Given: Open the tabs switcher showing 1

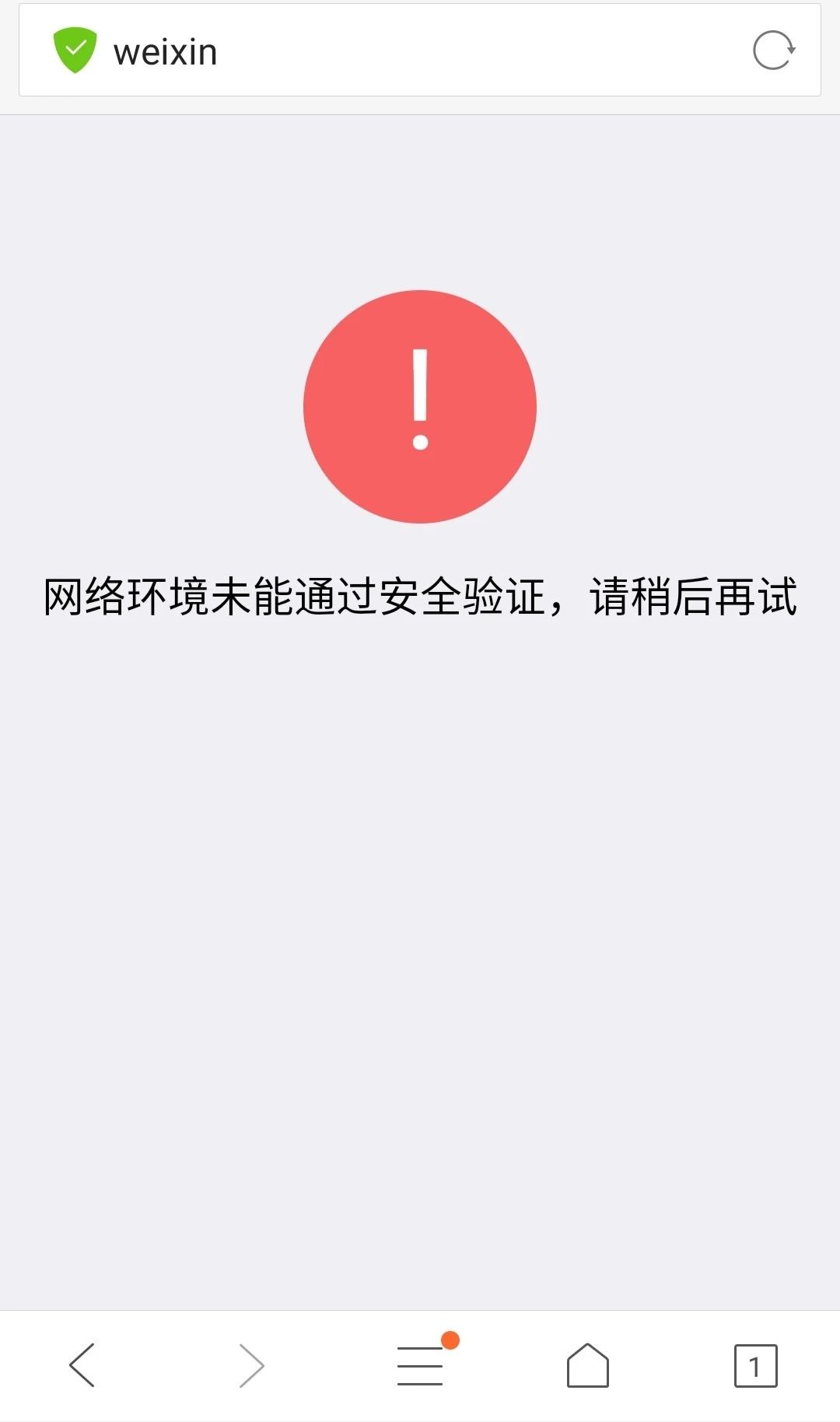Looking at the screenshot, I should (756, 1365).
